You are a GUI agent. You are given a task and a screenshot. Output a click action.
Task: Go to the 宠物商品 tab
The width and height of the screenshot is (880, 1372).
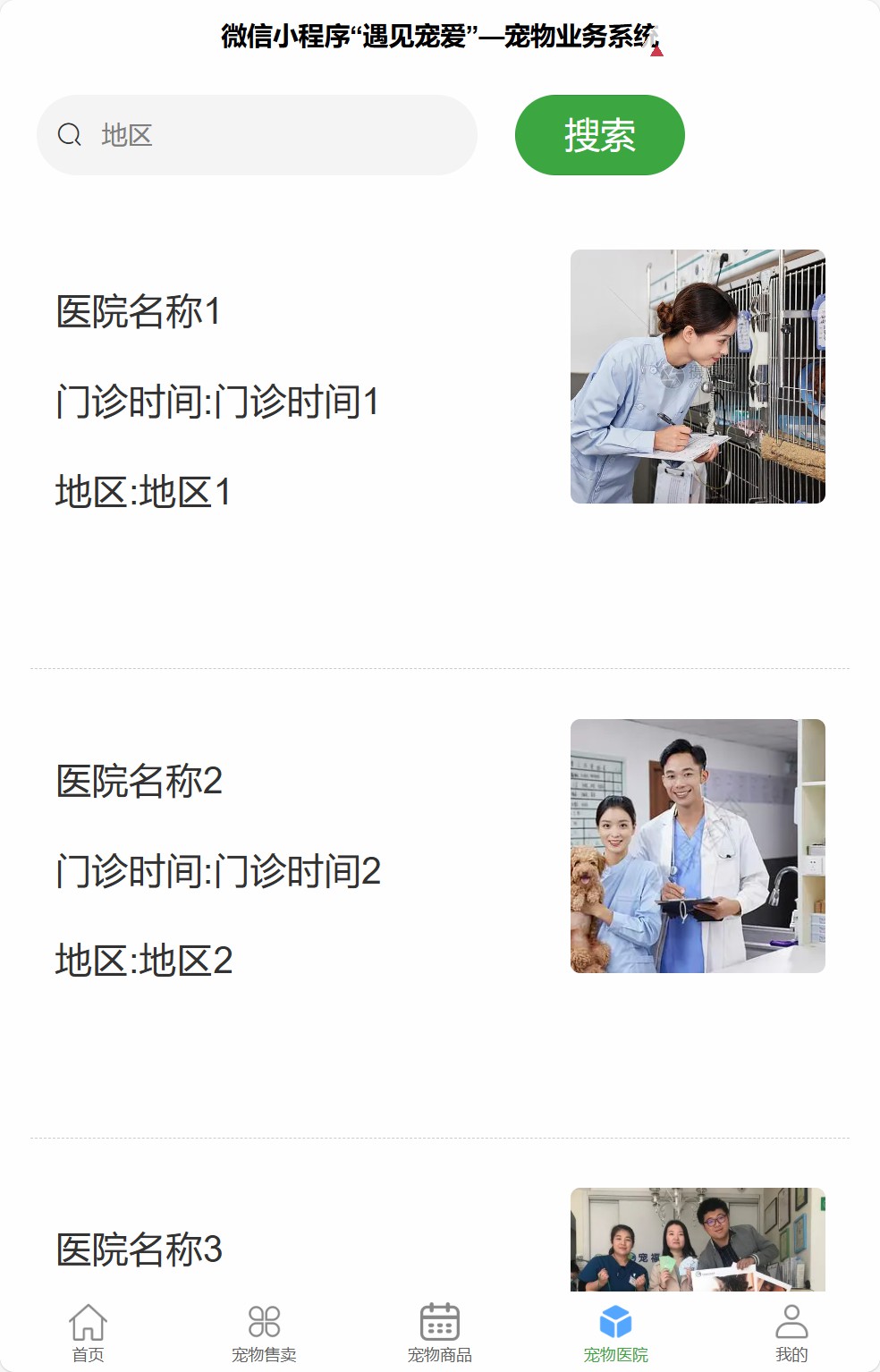coord(439,1333)
